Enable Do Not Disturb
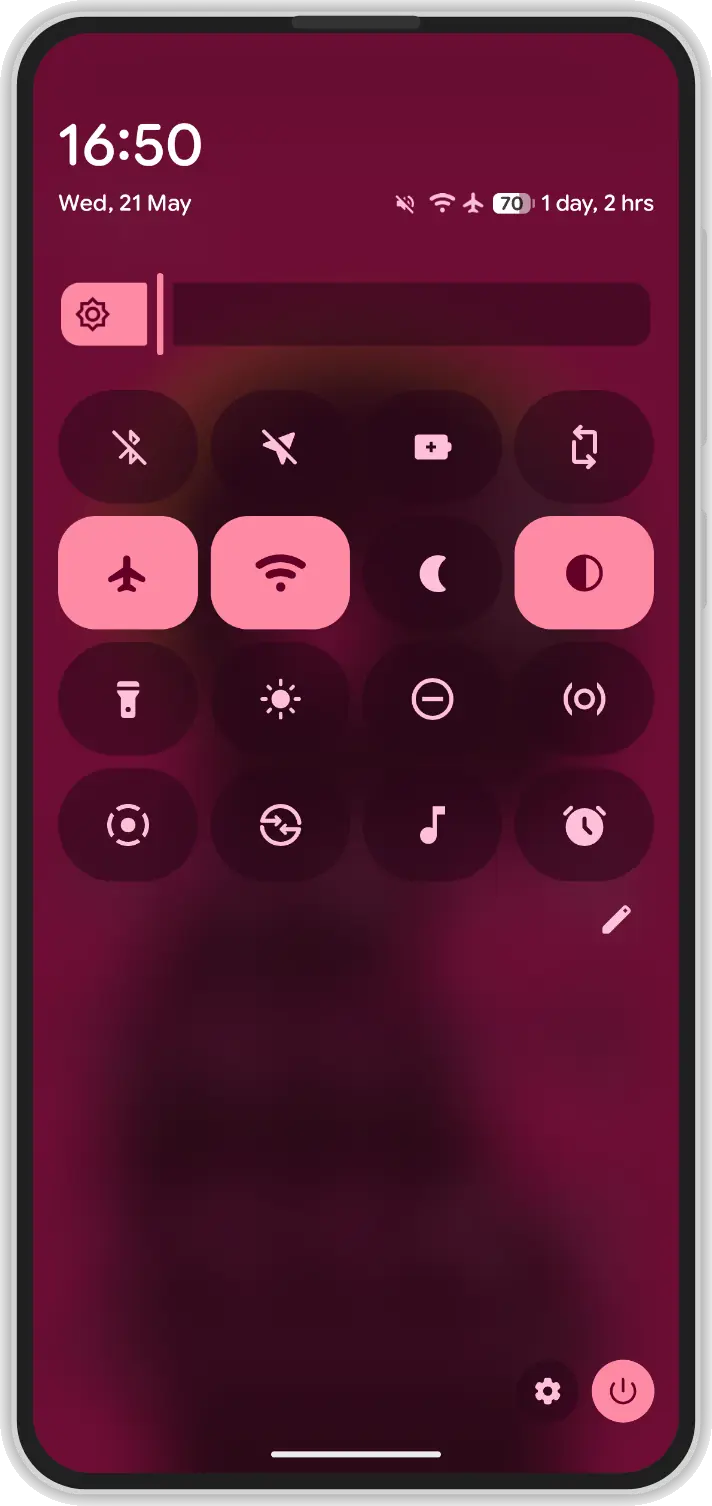The image size is (712, 1506). pos(432,699)
